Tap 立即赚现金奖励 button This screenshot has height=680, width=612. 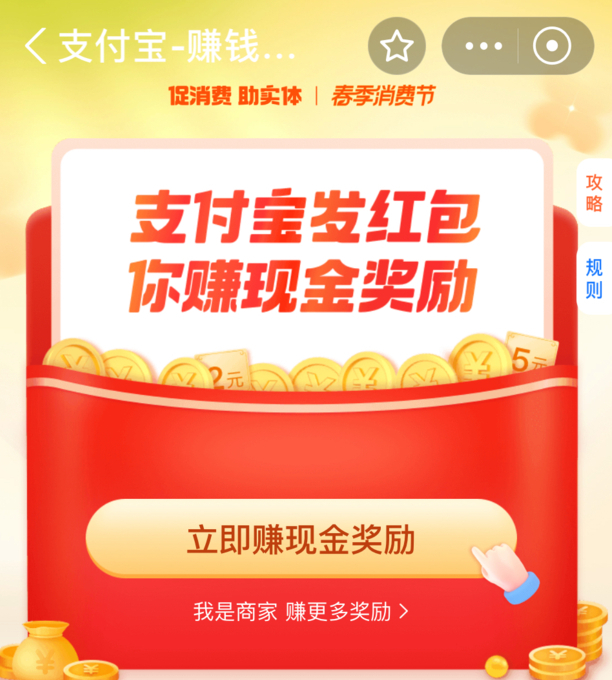click(x=300, y=540)
